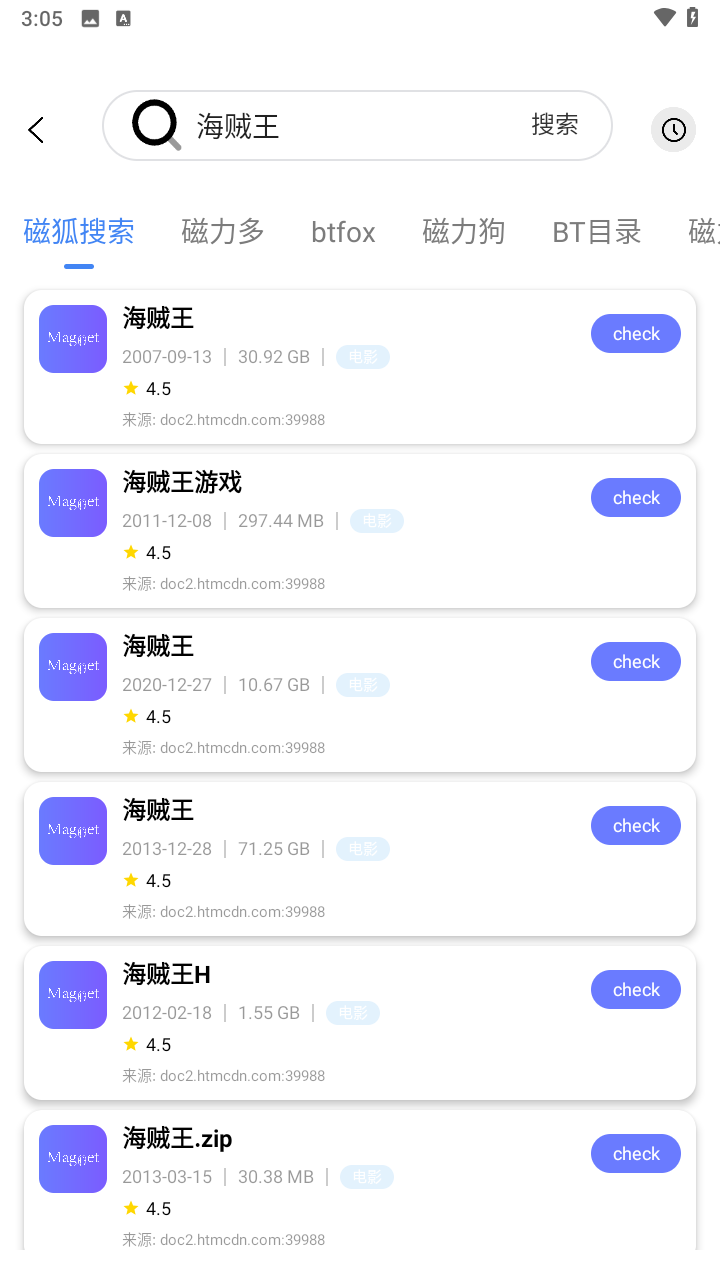Switch to the 磁力多 tab

[222, 232]
